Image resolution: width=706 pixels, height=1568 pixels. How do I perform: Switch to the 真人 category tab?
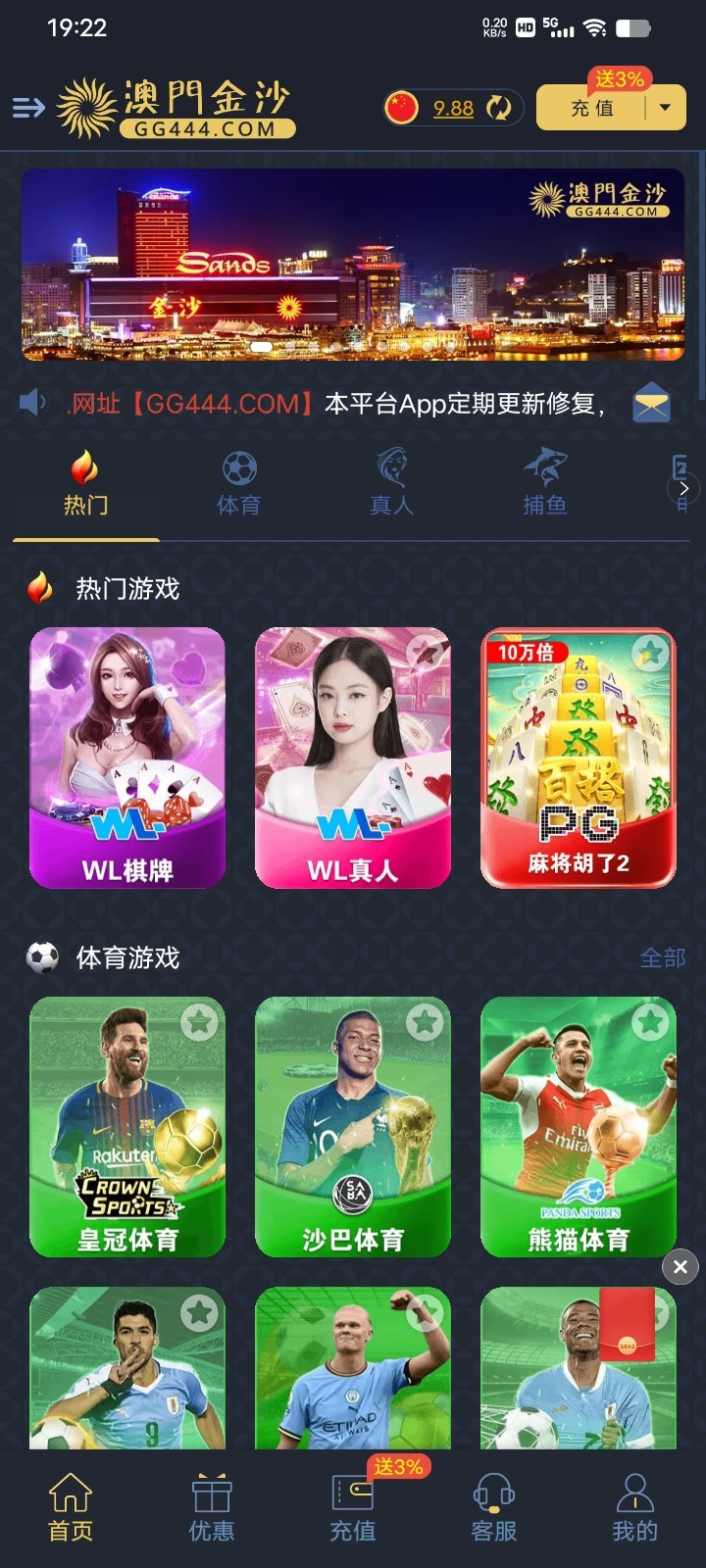pyautogui.click(x=391, y=484)
